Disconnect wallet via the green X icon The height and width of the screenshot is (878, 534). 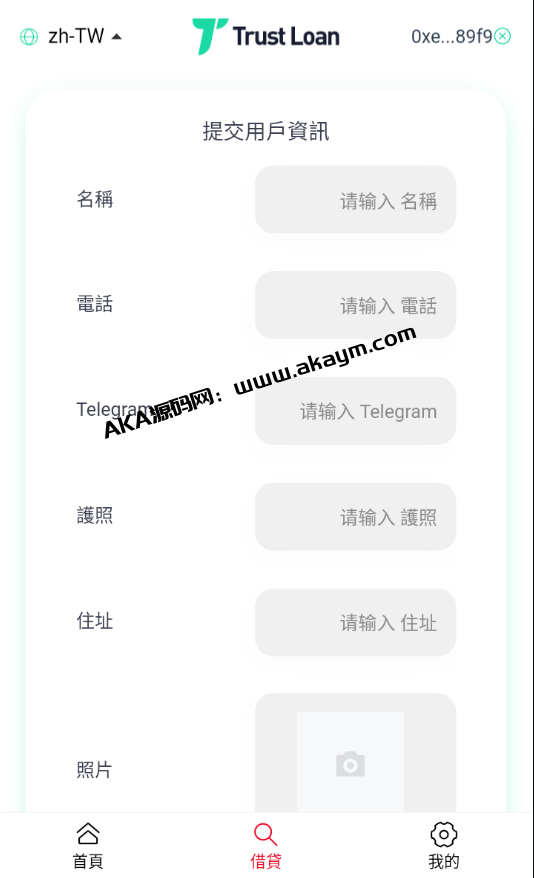[x=503, y=36]
